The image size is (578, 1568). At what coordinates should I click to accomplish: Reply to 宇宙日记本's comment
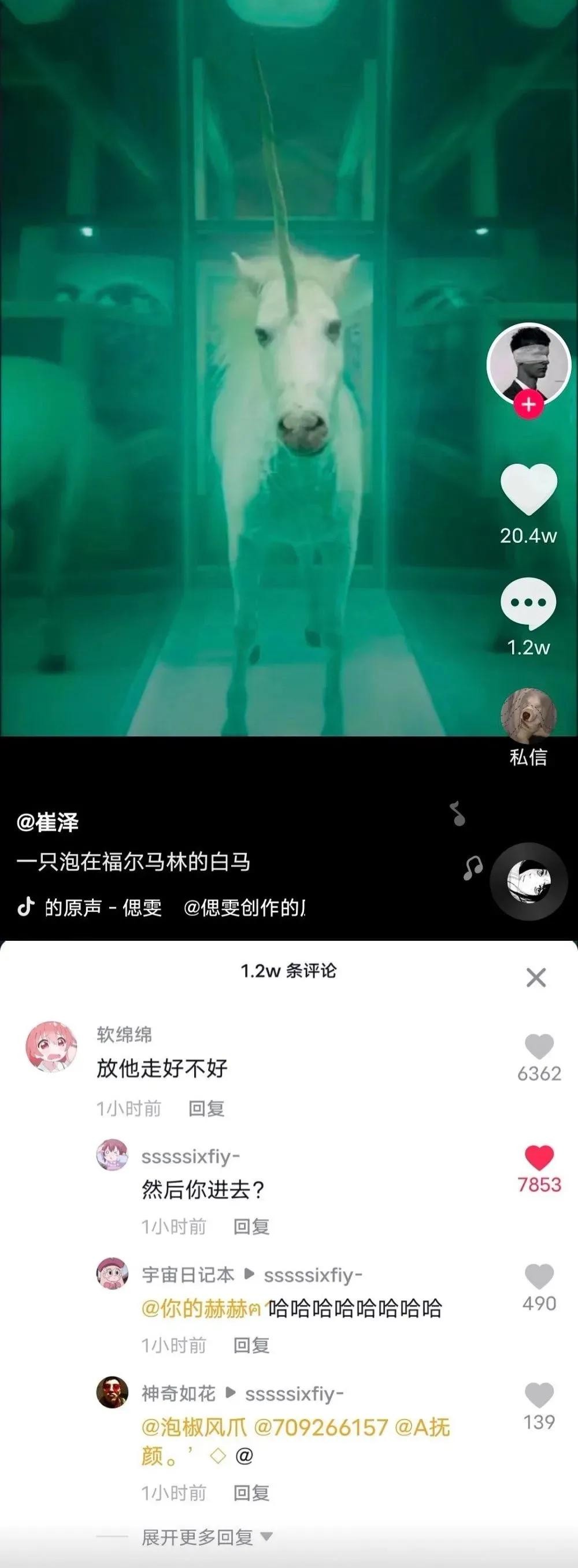251,1344
